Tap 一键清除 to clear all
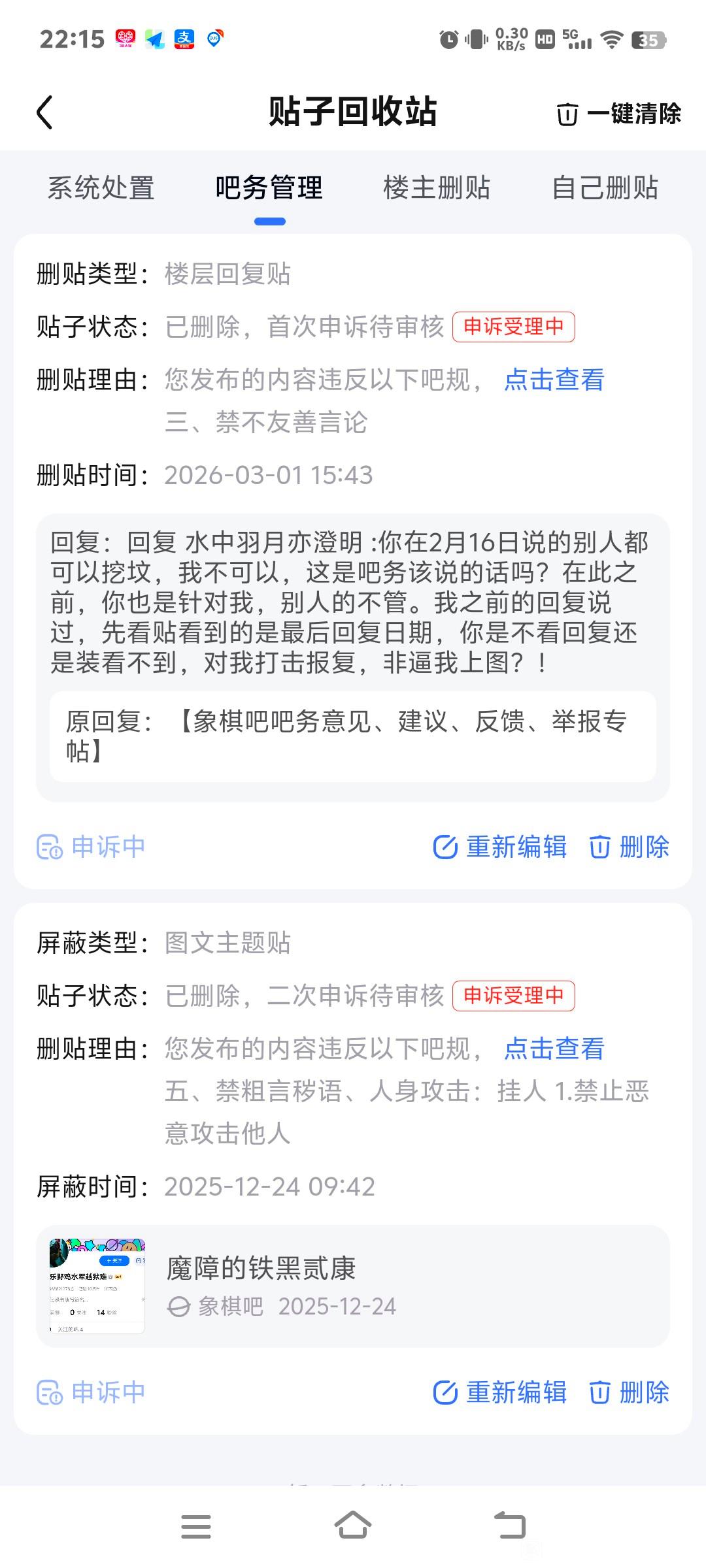Image resolution: width=706 pixels, height=1568 pixels. click(618, 114)
